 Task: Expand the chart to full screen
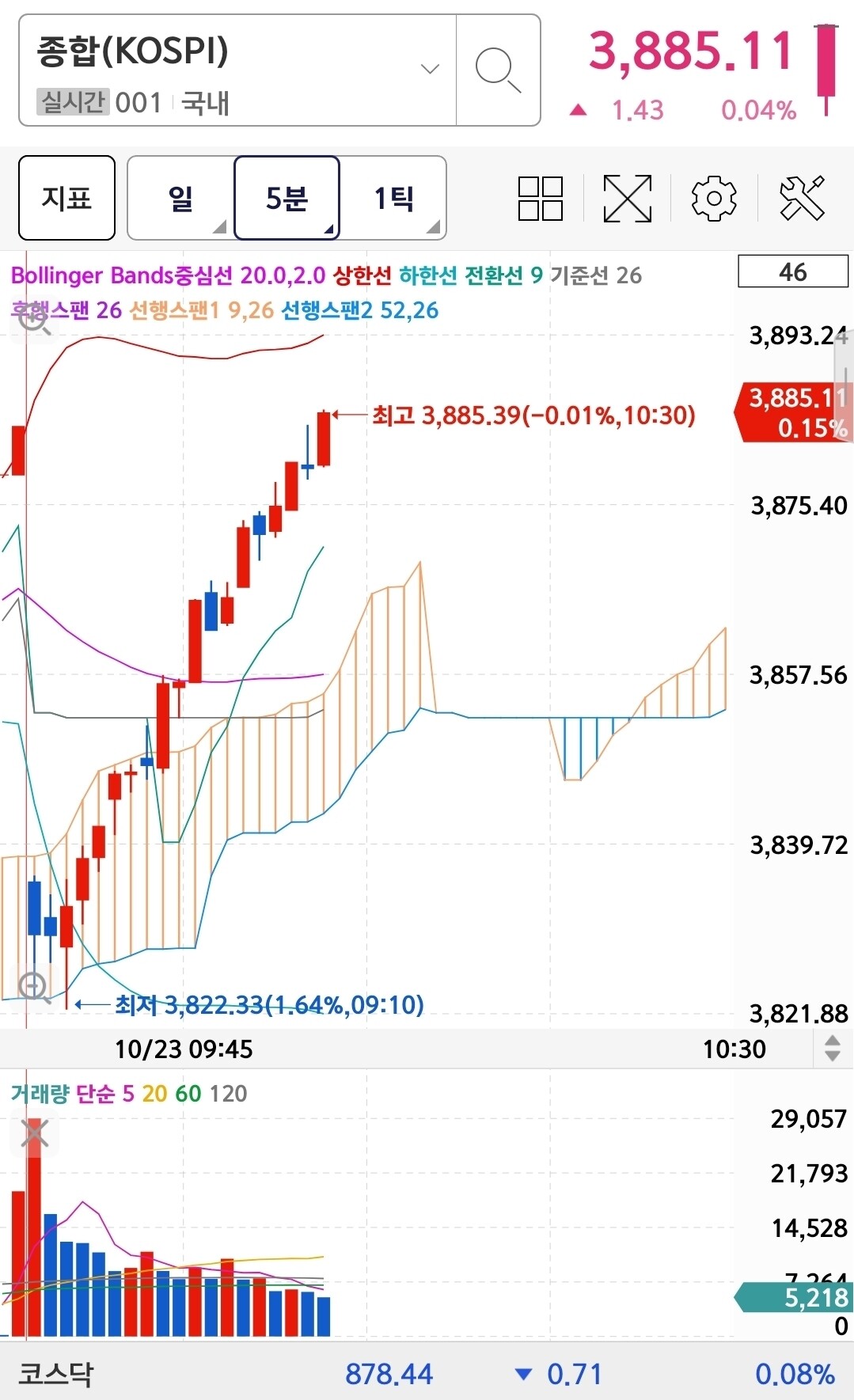coord(627,198)
